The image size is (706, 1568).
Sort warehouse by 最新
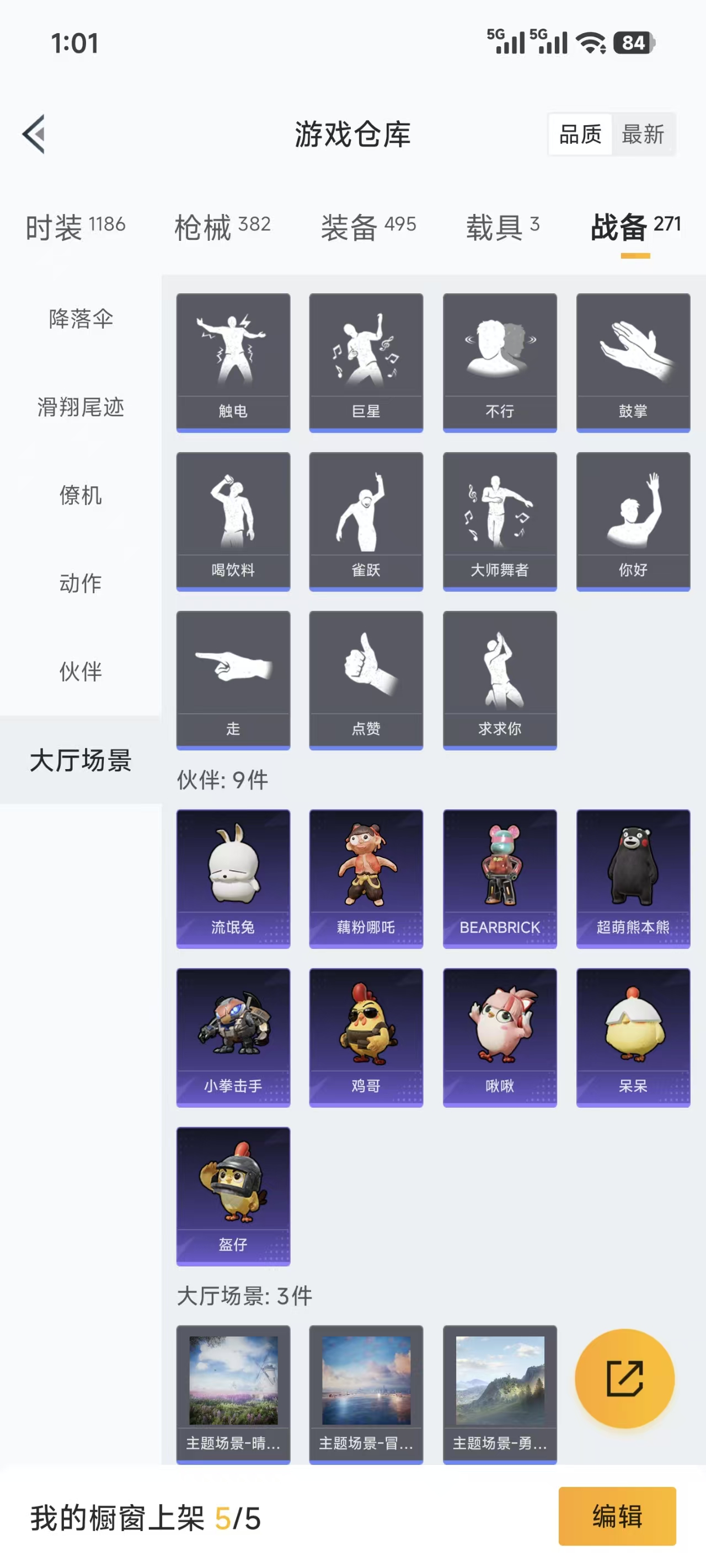pyautogui.click(x=642, y=134)
